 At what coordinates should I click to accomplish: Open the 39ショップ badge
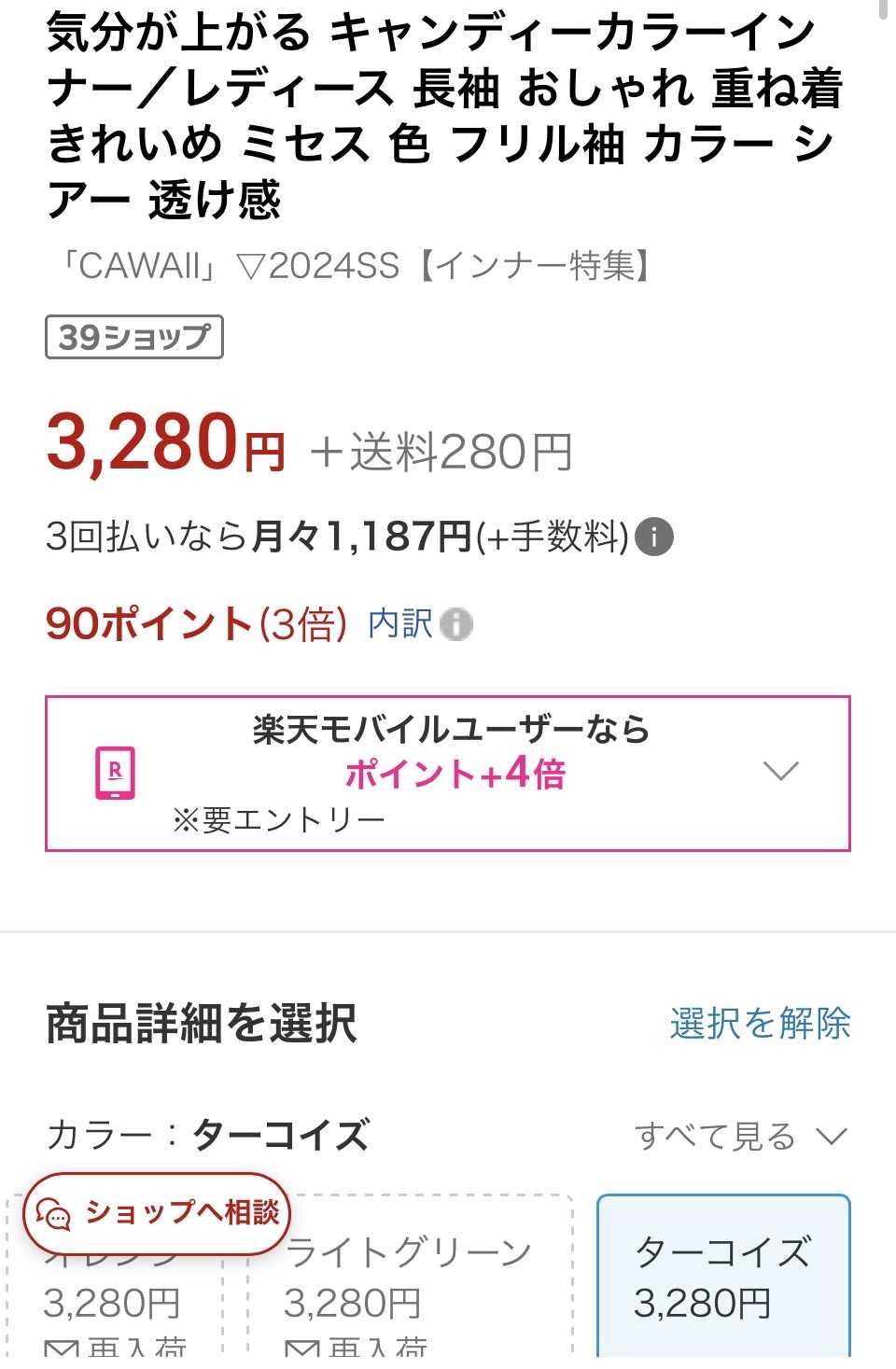134,337
